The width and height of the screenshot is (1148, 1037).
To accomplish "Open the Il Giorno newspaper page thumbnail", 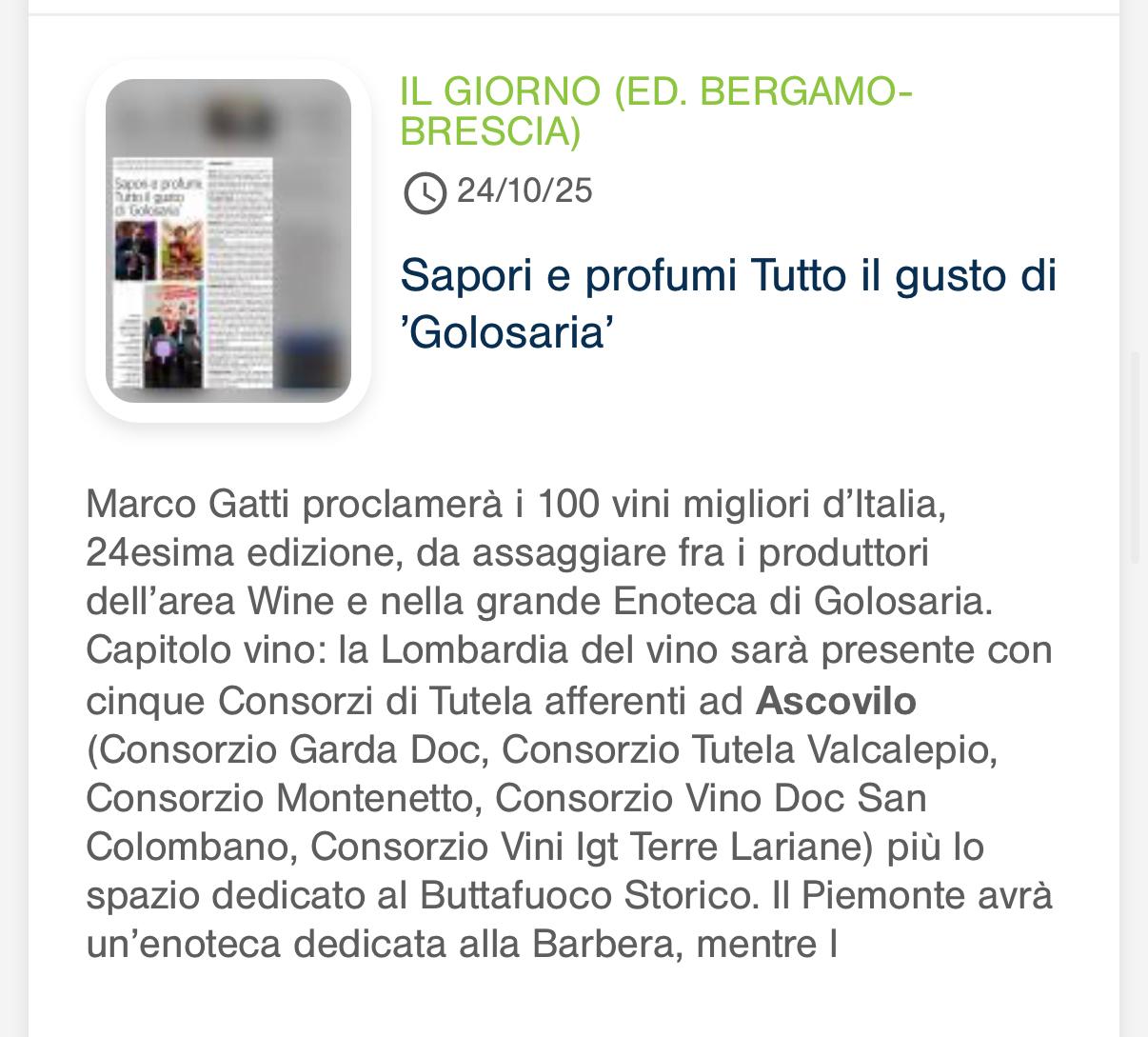I will [x=228, y=241].
